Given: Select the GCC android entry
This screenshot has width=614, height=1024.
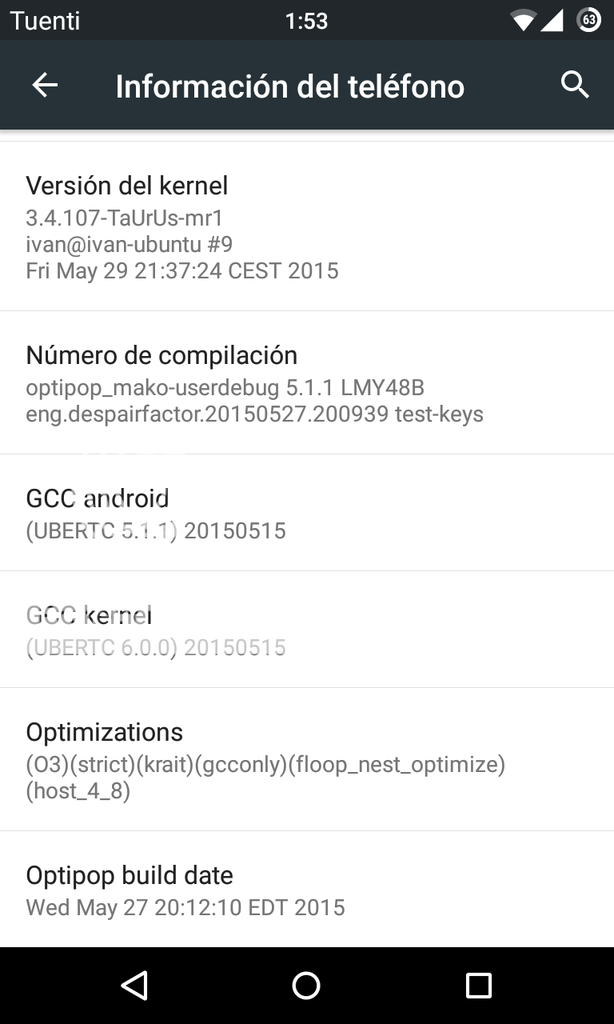Looking at the screenshot, I should 307,513.
